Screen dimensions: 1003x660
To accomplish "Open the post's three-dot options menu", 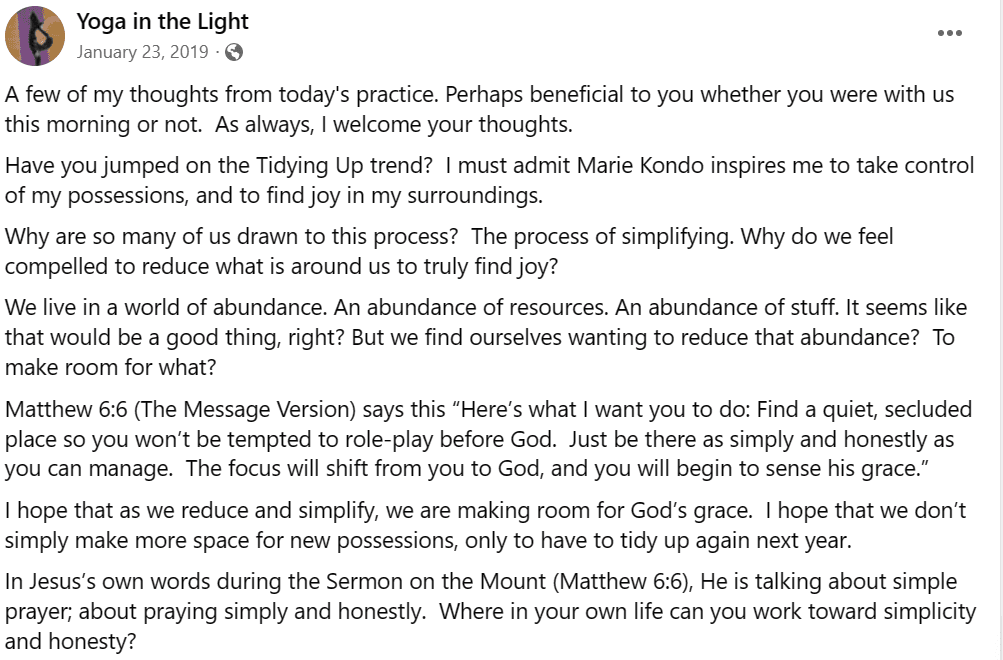I will [x=949, y=33].
